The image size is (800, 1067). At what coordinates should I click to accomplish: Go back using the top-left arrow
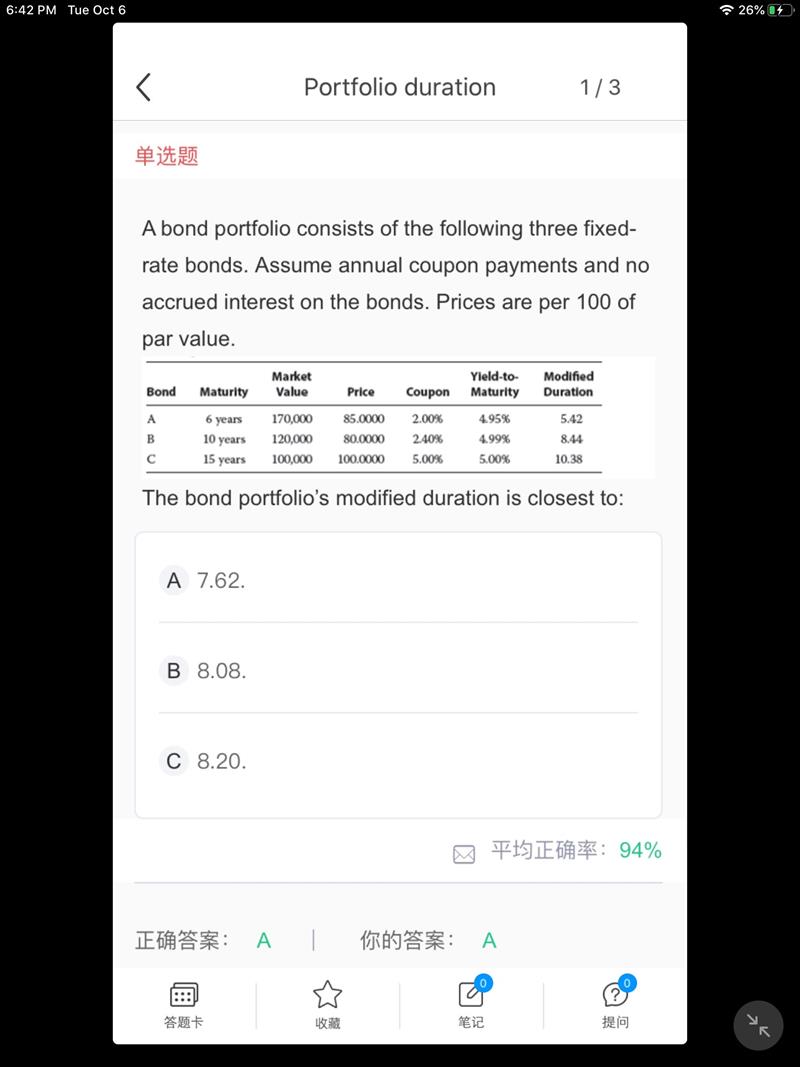pyautogui.click(x=143, y=87)
